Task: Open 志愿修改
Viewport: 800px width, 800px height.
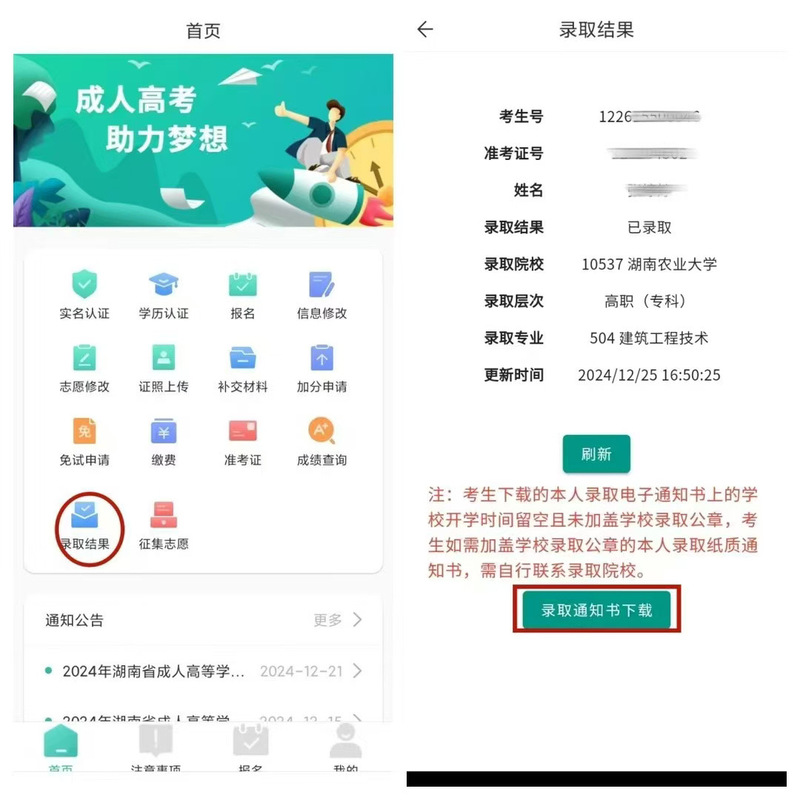Action: click(84, 367)
